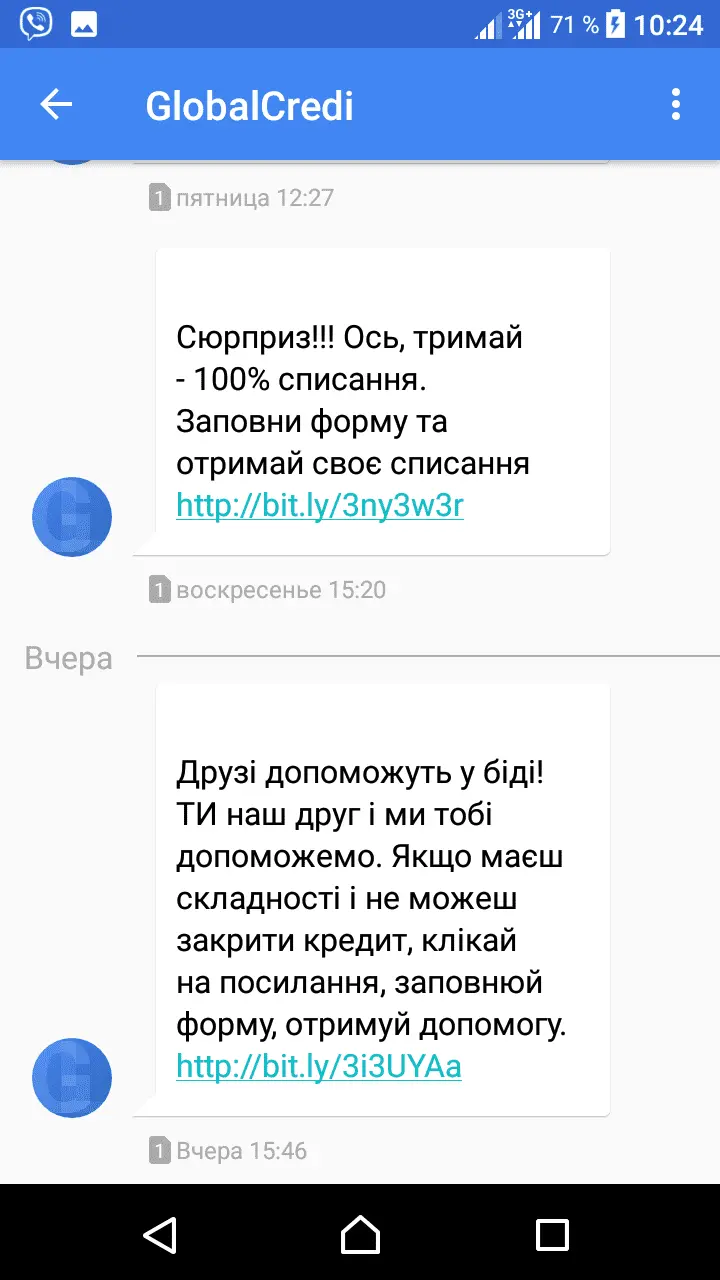Tap the 'Вчера' date divider
Viewport: 720px width, 1280px height.
(x=67, y=658)
